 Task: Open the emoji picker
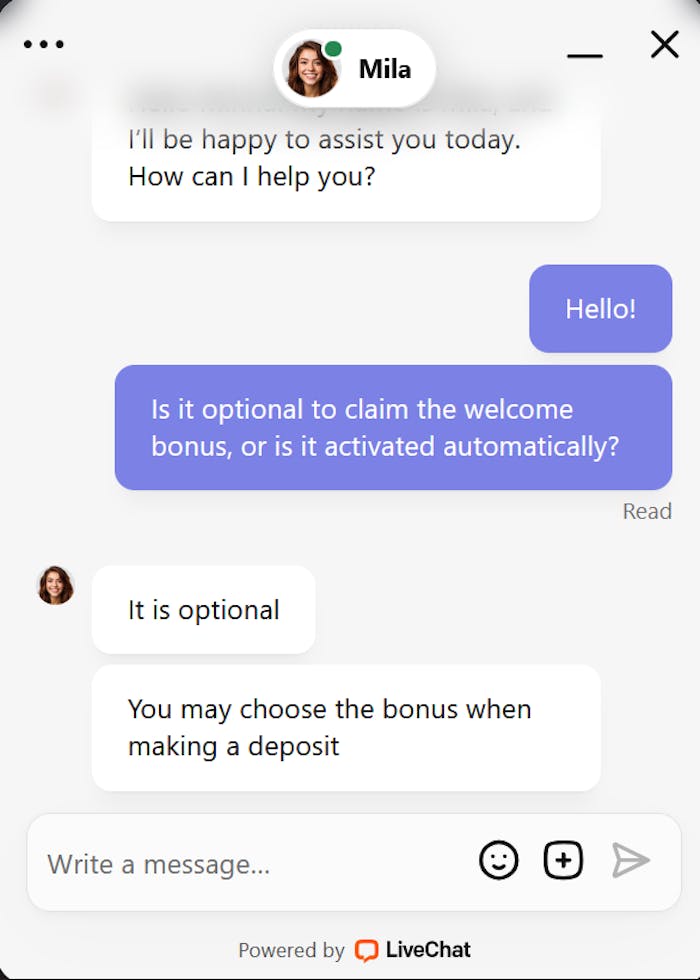[x=498, y=860]
